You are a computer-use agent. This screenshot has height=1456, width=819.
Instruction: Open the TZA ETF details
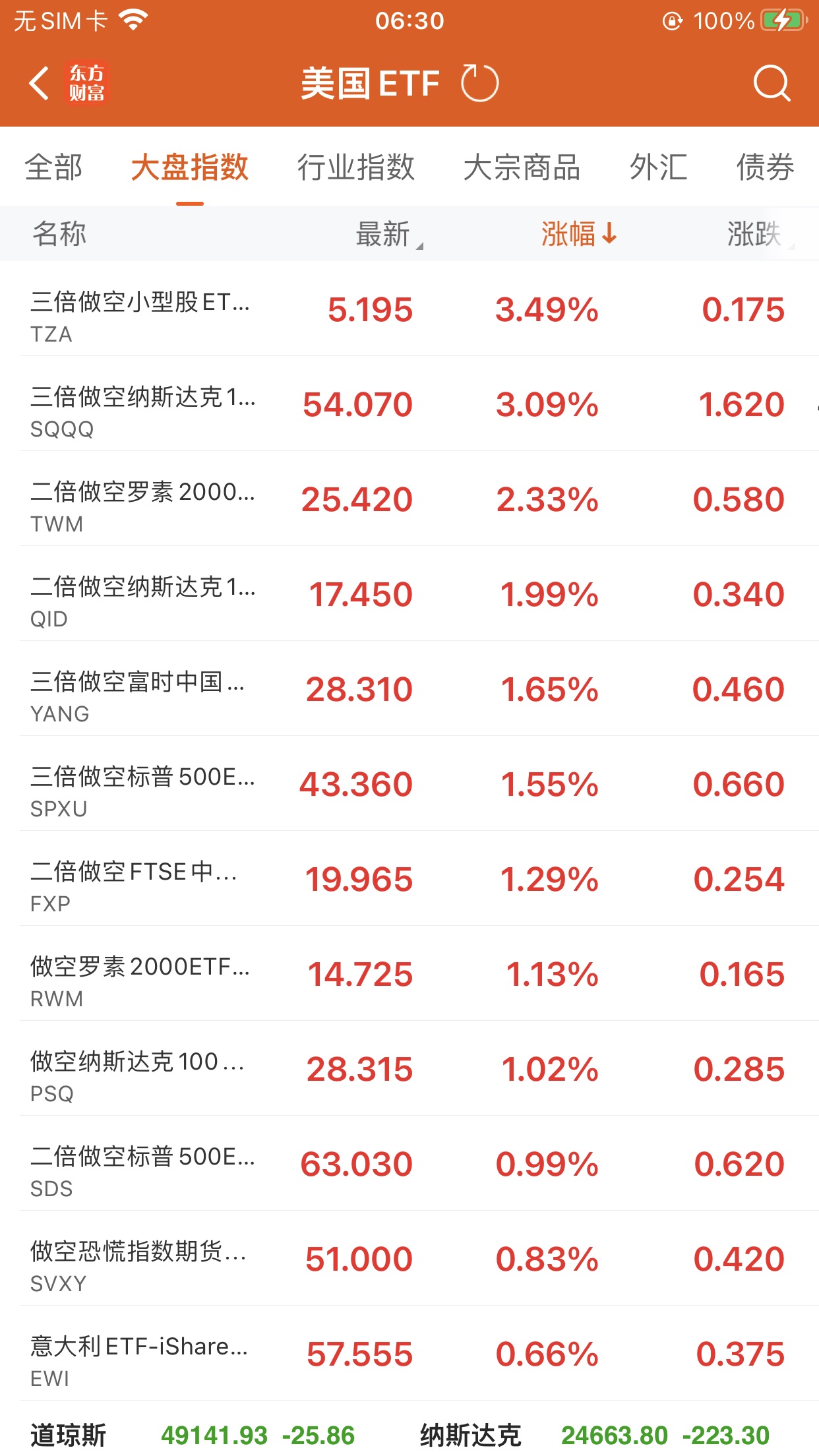pos(409,309)
